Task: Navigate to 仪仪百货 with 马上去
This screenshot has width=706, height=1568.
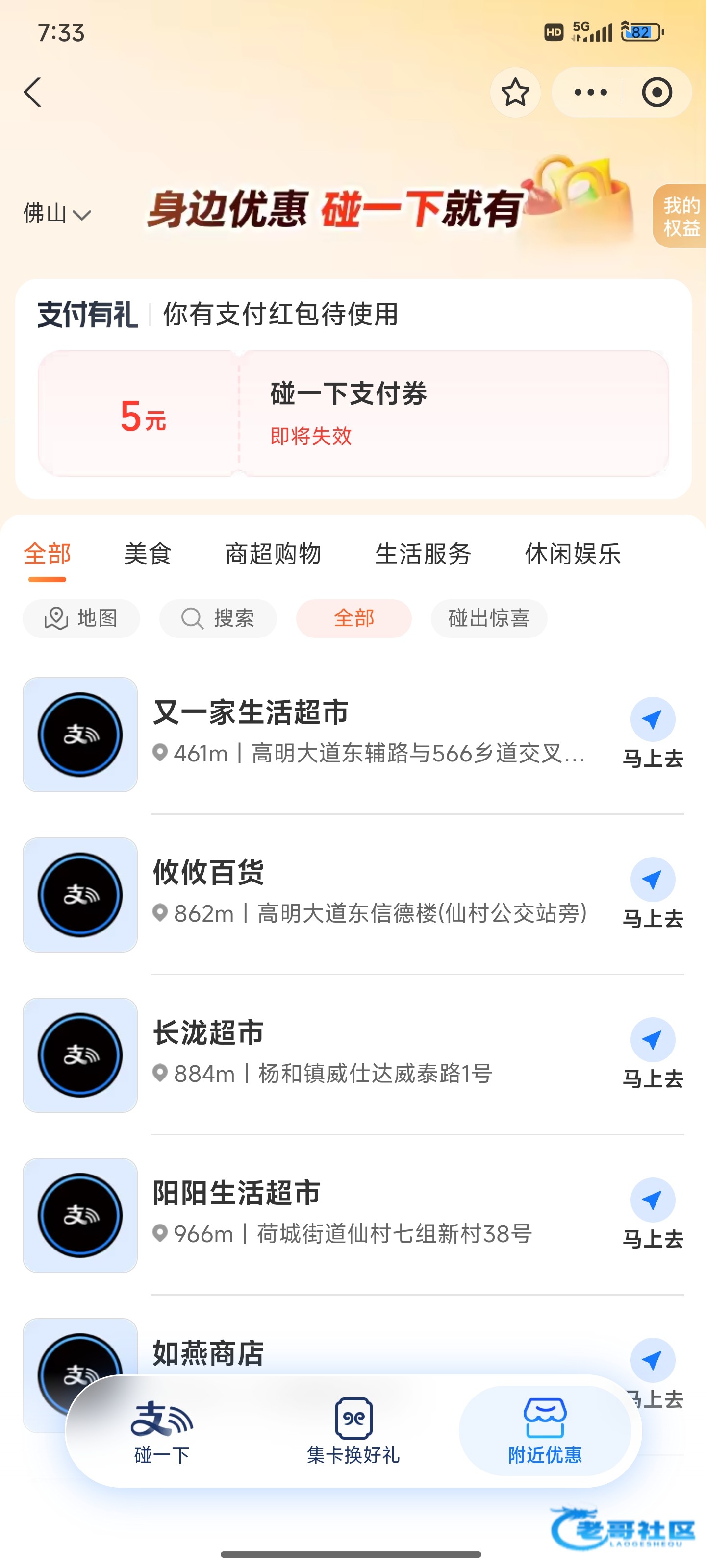Action: pos(653,893)
